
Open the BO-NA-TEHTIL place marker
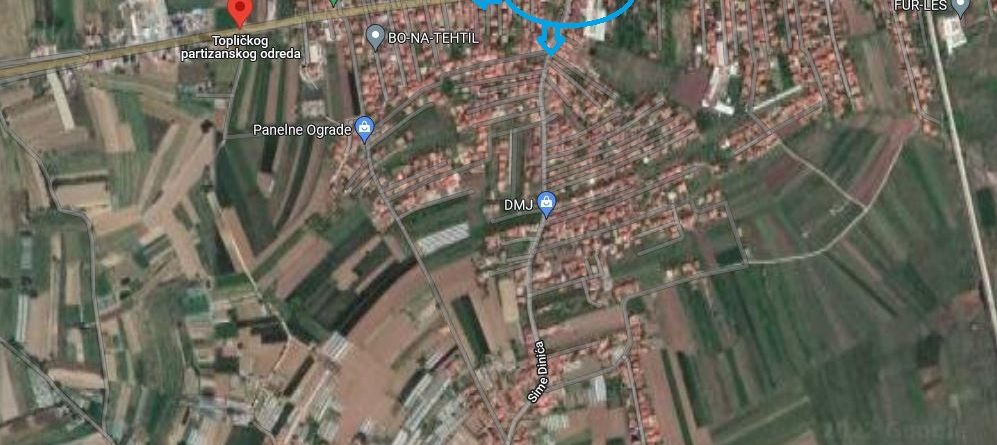point(376,37)
